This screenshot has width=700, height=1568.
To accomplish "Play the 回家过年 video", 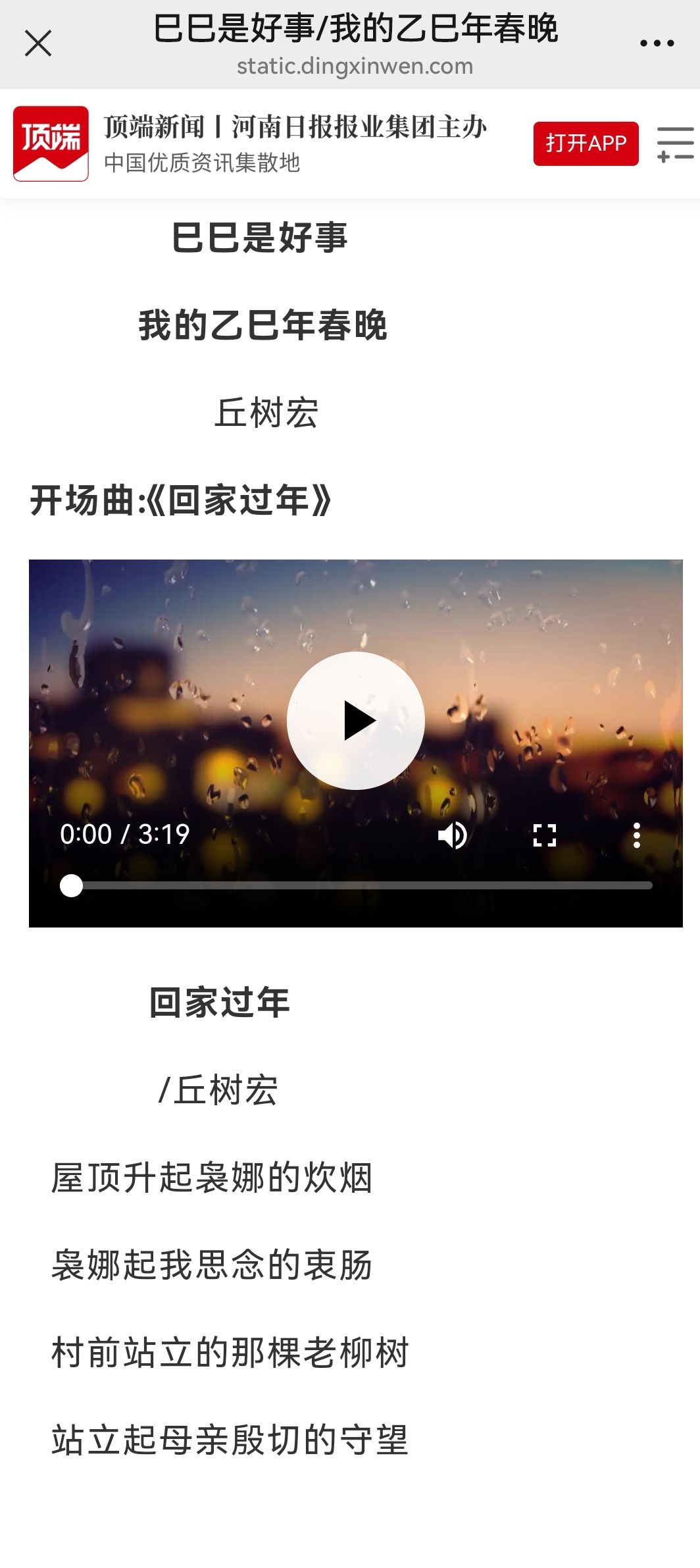I will [356, 721].
